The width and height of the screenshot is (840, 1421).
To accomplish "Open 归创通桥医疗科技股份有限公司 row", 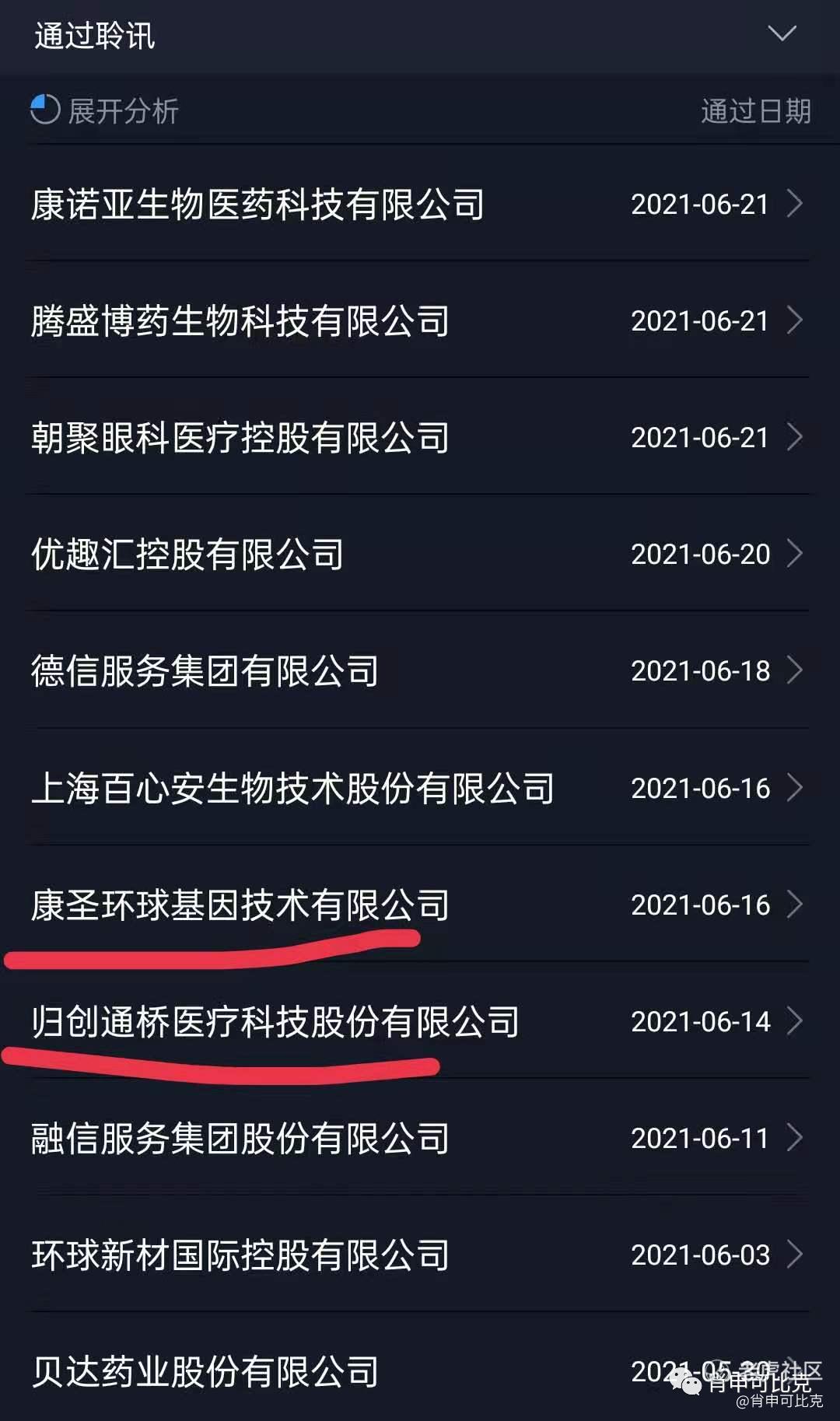I will (x=418, y=1021).
